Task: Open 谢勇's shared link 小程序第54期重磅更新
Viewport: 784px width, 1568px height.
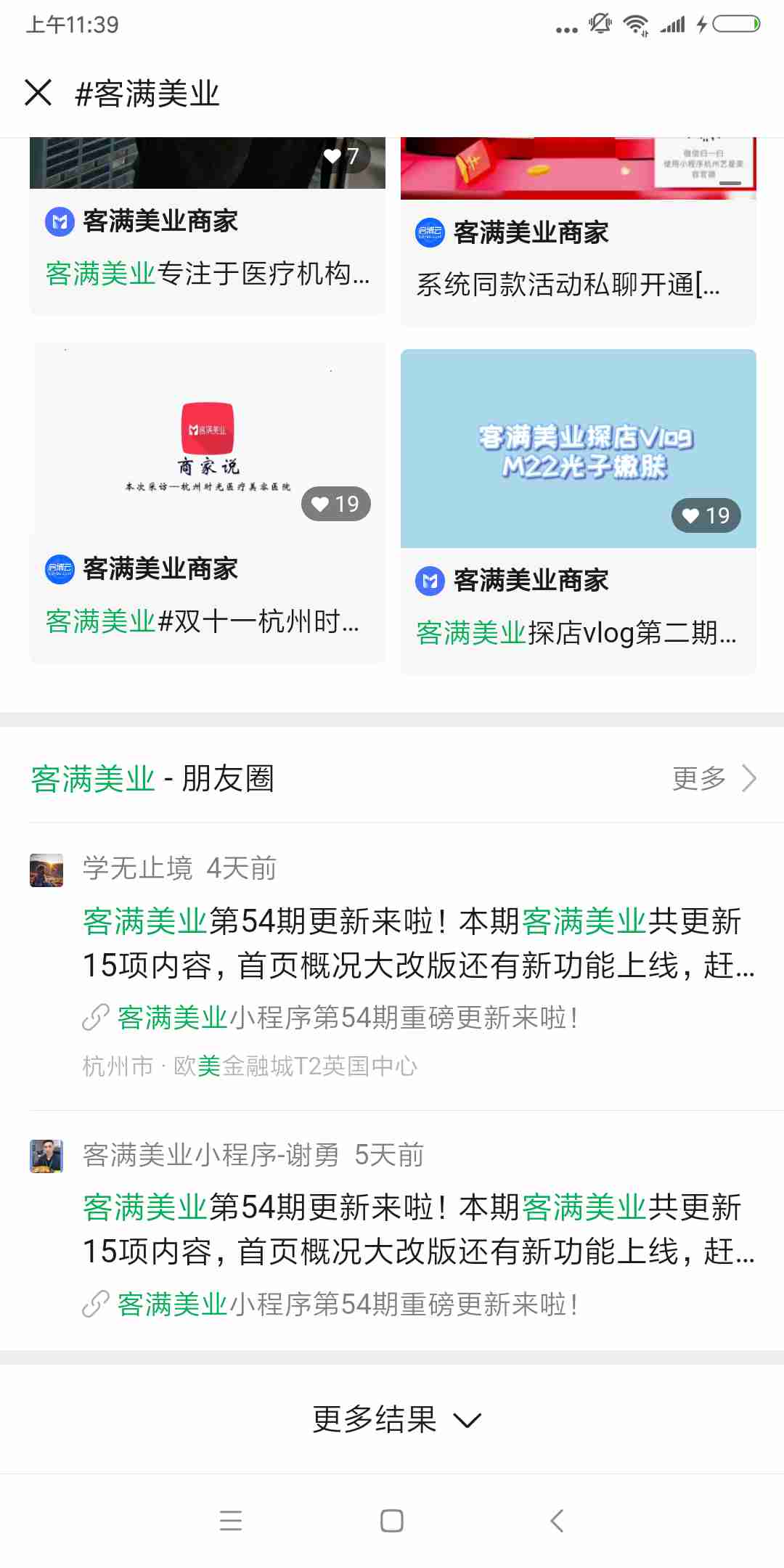Action: tap(347, 1304)
